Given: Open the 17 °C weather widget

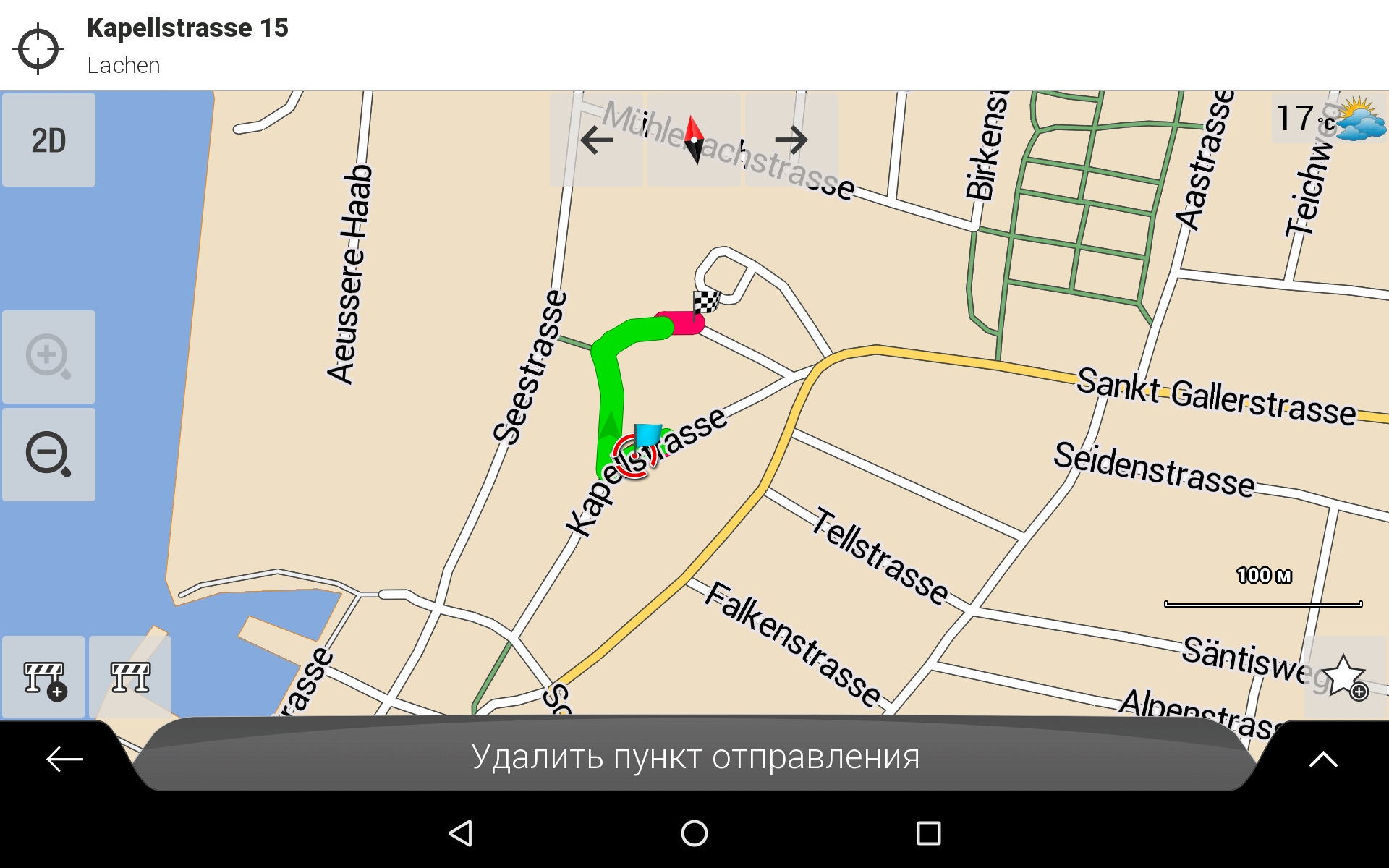Looking at the screenshot, I should [1330, 118].
